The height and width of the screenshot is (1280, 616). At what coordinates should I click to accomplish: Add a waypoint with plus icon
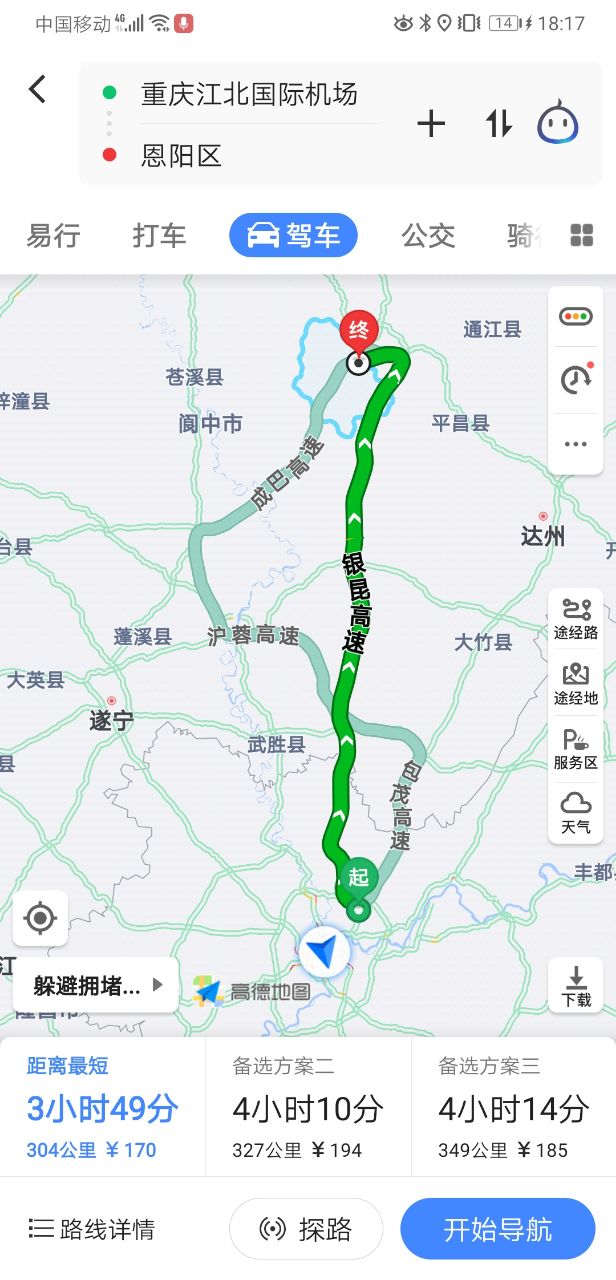[431, 124]
